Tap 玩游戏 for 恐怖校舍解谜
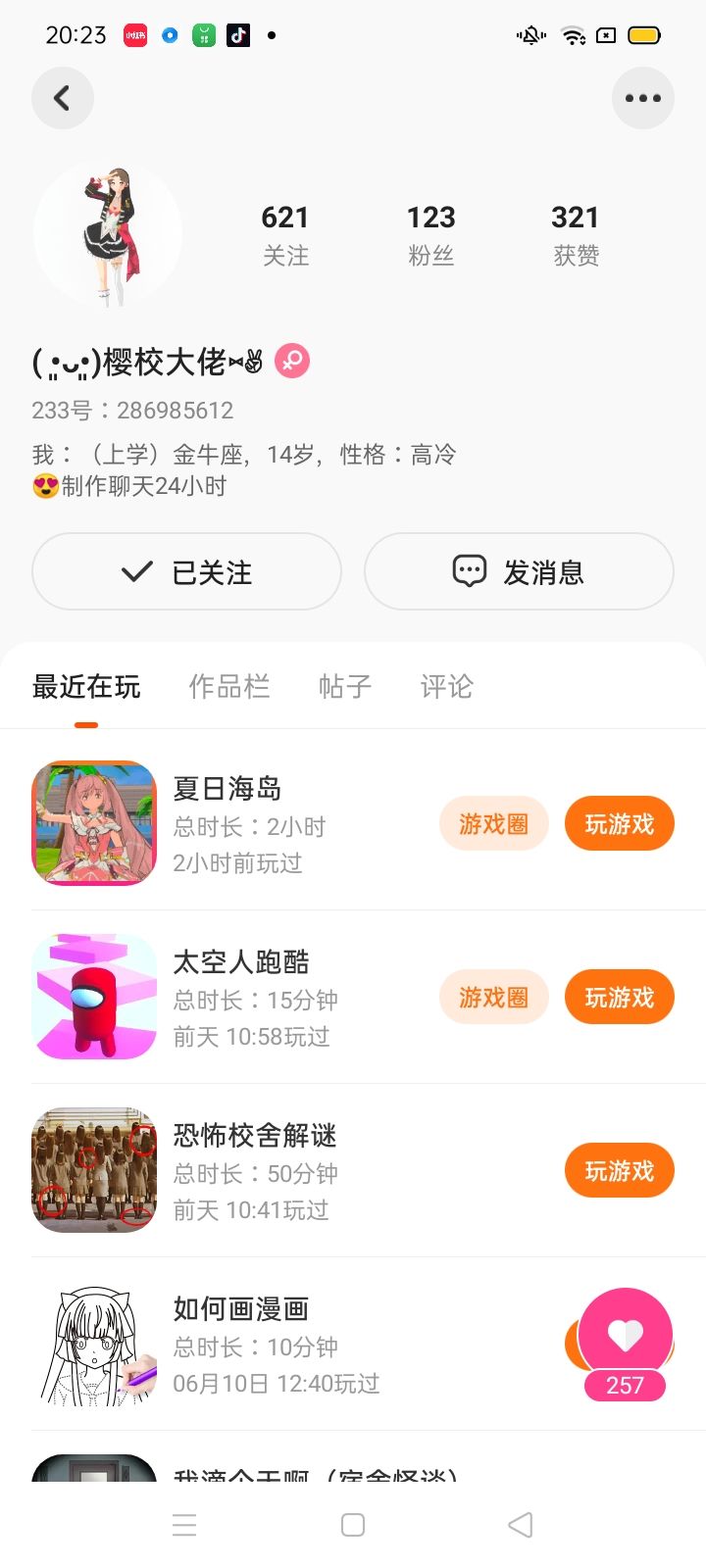Viewport: 706px width, 1568px height. pyautogui.click(x=619, y=1171)
